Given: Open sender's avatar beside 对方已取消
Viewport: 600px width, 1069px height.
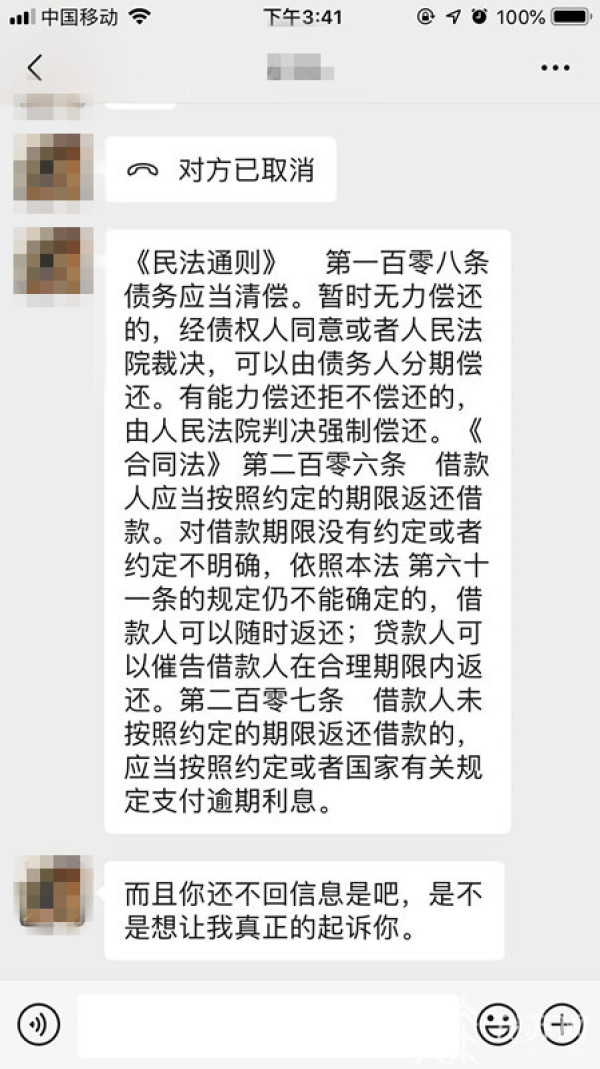Looking at the screenshot, I should pyautogui.click(x=53, y=167).
